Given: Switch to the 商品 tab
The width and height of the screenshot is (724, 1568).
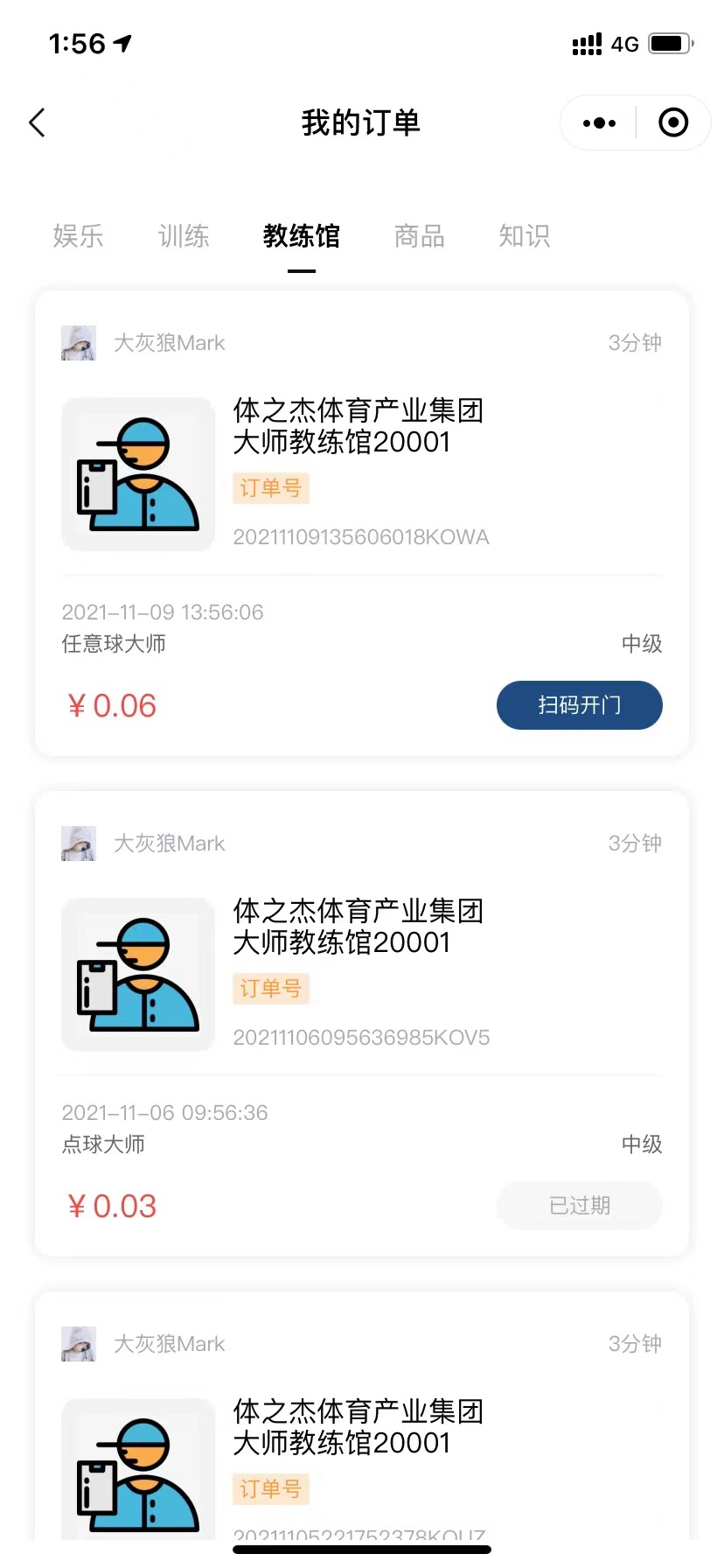Looking at the screenshot, I should click(x=420, y=236).
